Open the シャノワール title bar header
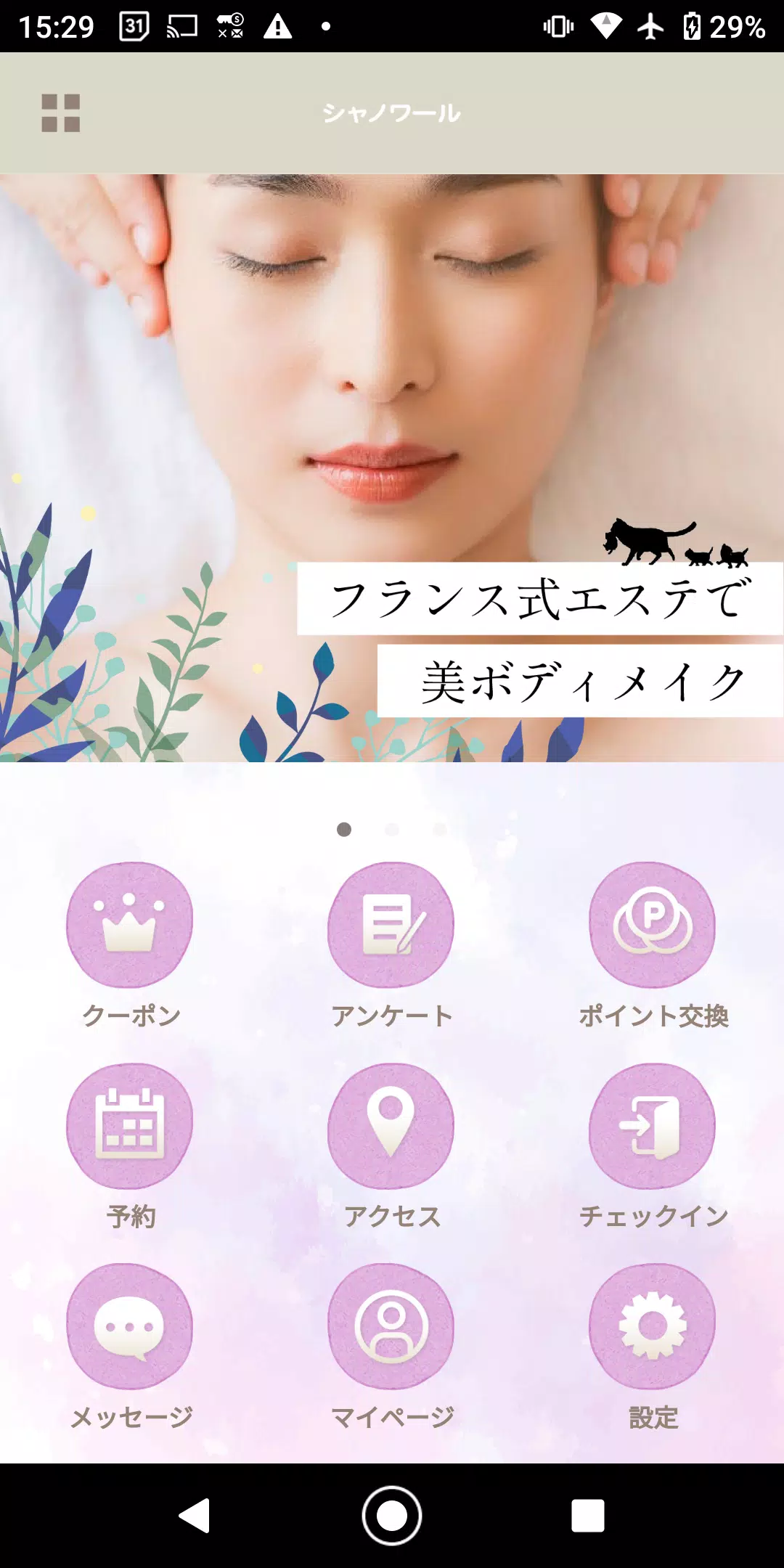Viewport: 784px width, 1568px height. click(x=392, y=114)
